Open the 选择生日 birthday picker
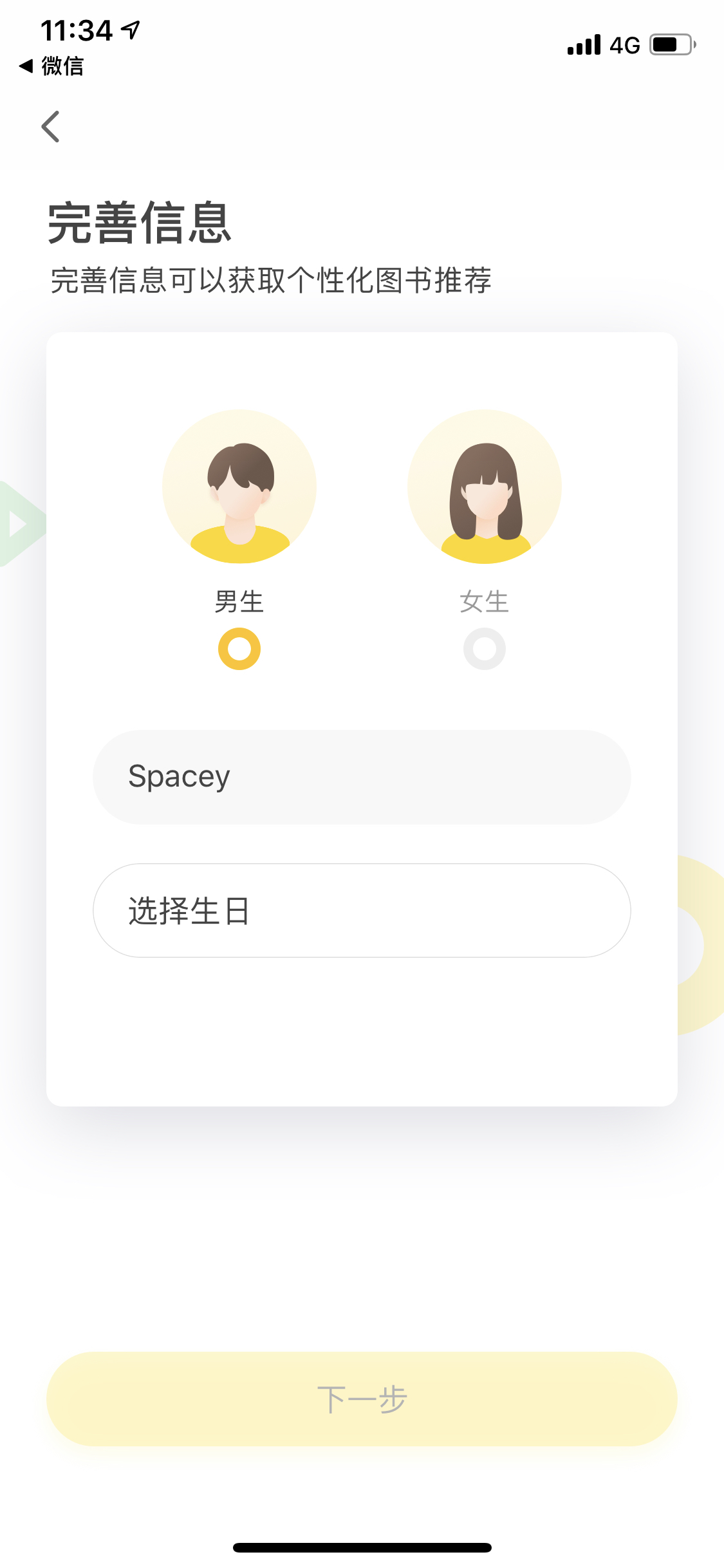The image size is (724, 1568). (362, 910)
